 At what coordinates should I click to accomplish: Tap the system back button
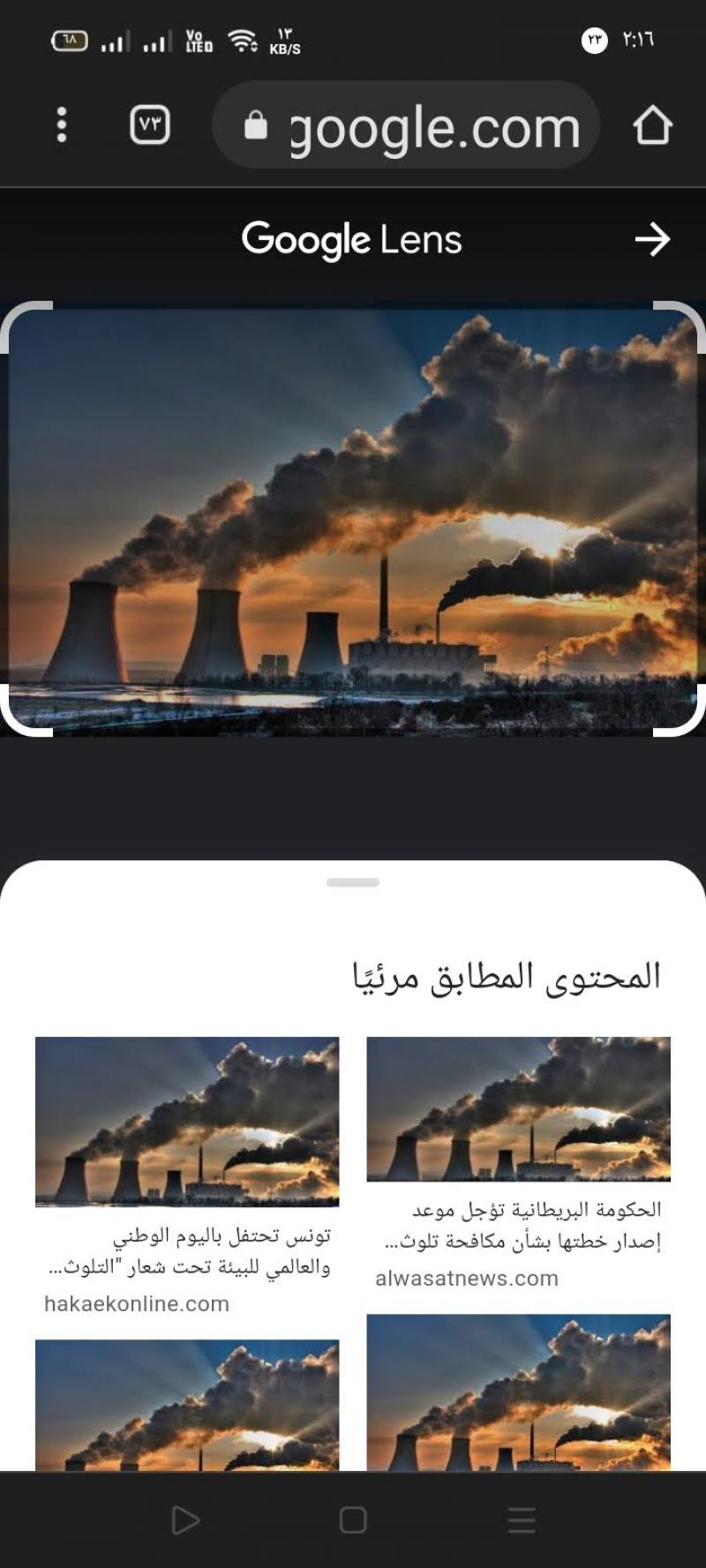pyautogui.click(x=185, y=1520)
